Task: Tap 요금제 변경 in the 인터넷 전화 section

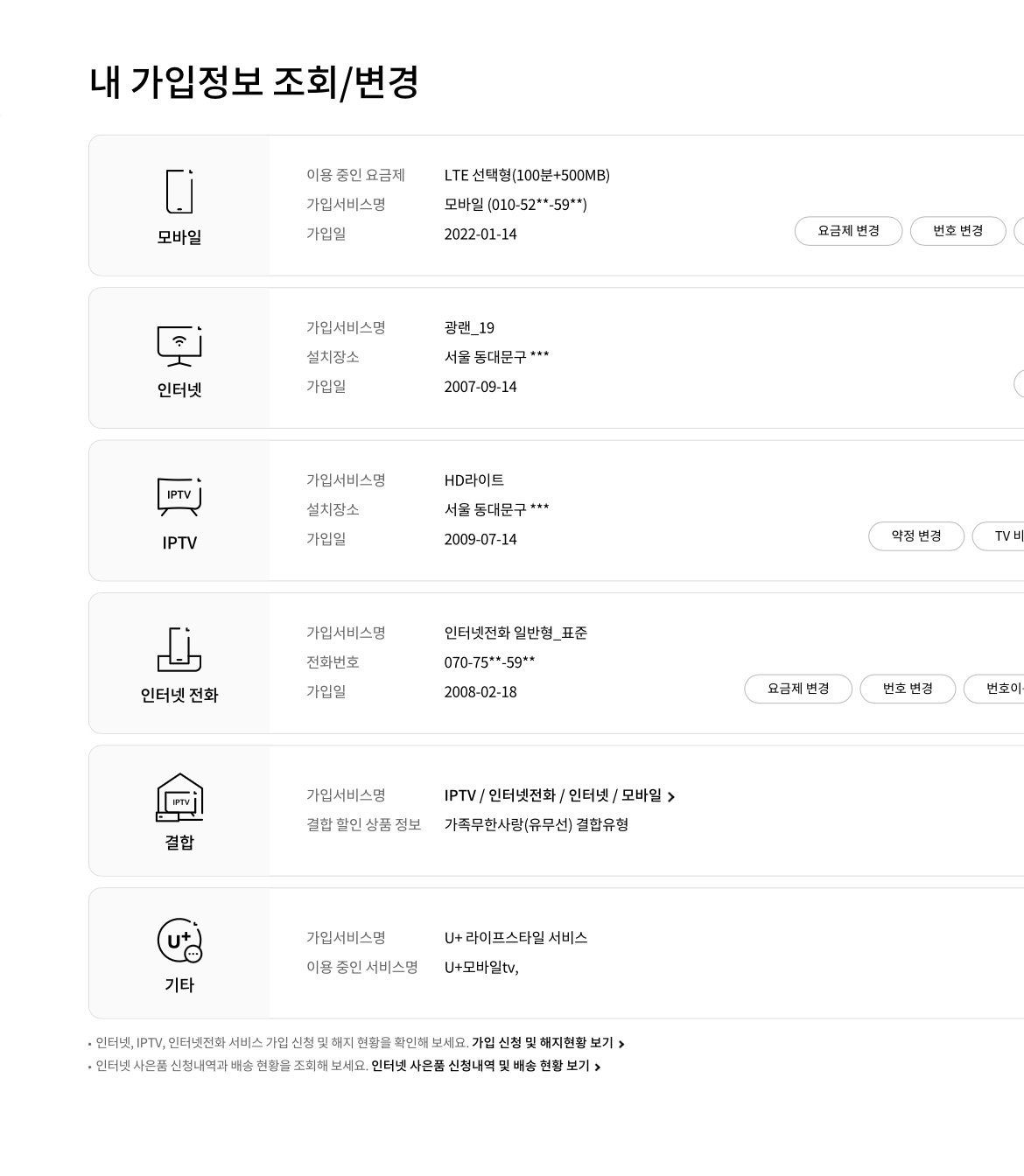Action: 797,689
